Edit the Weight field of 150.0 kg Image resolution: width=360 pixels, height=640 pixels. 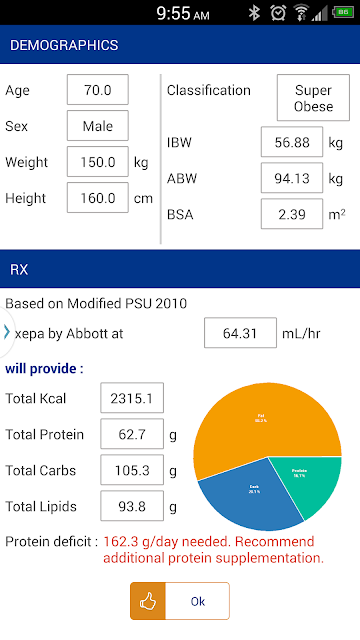click(x=98, y=162)
